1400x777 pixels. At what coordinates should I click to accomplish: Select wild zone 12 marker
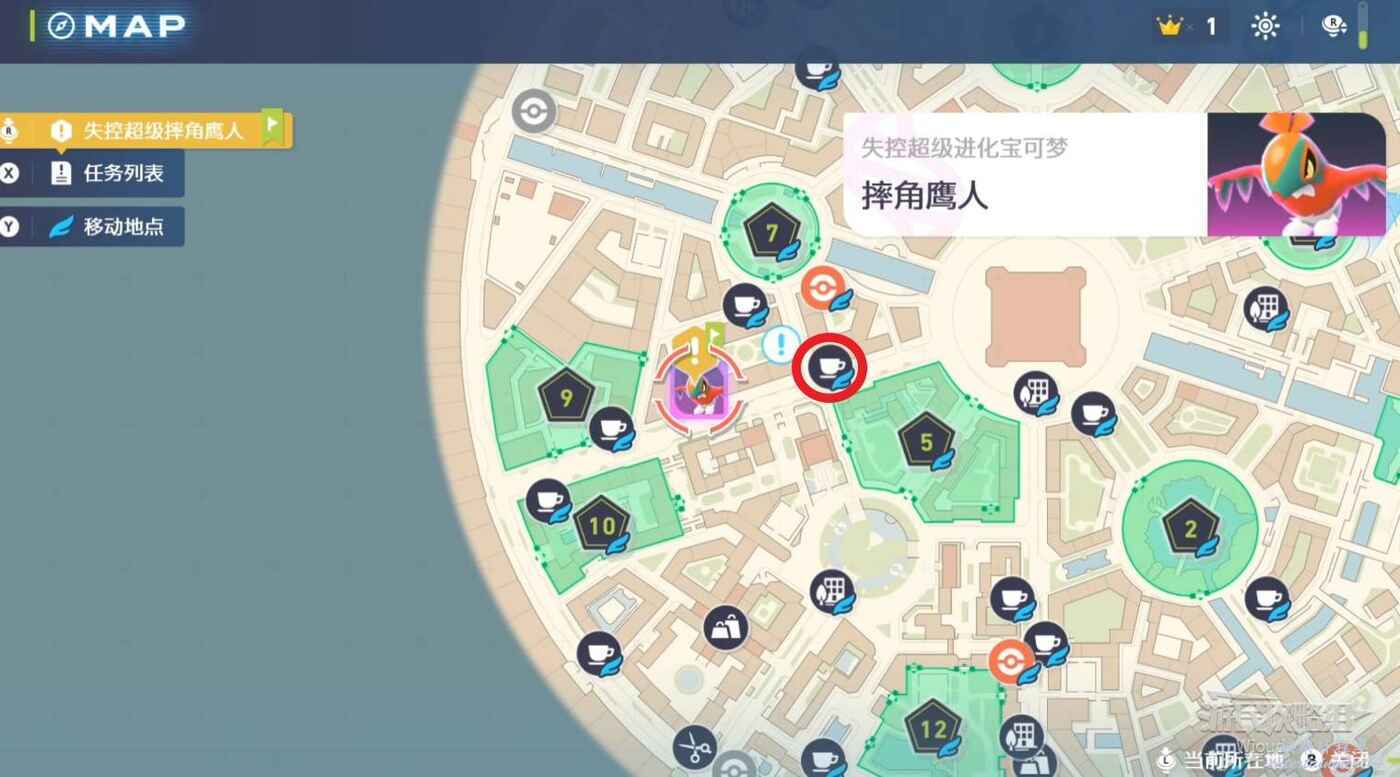[932, 728]
